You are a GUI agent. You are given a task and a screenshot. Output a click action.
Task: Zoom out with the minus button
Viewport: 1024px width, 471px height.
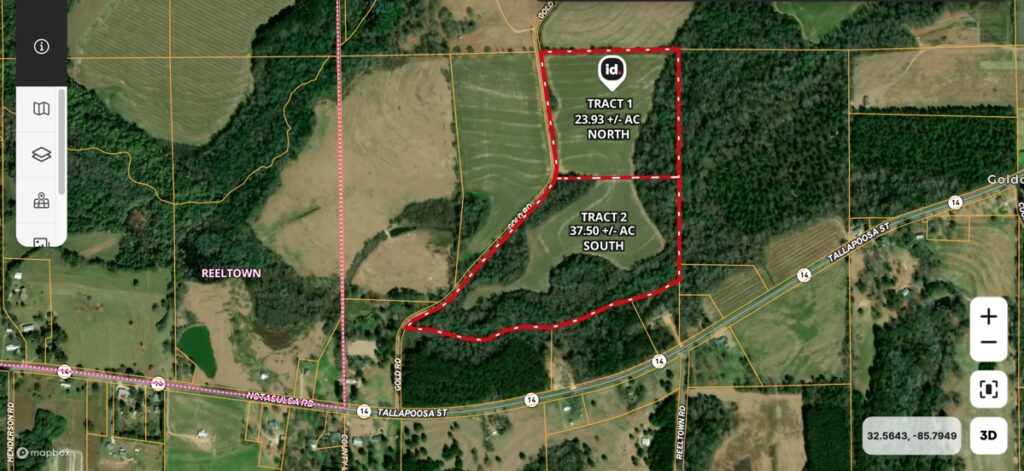tap(988, 343)
